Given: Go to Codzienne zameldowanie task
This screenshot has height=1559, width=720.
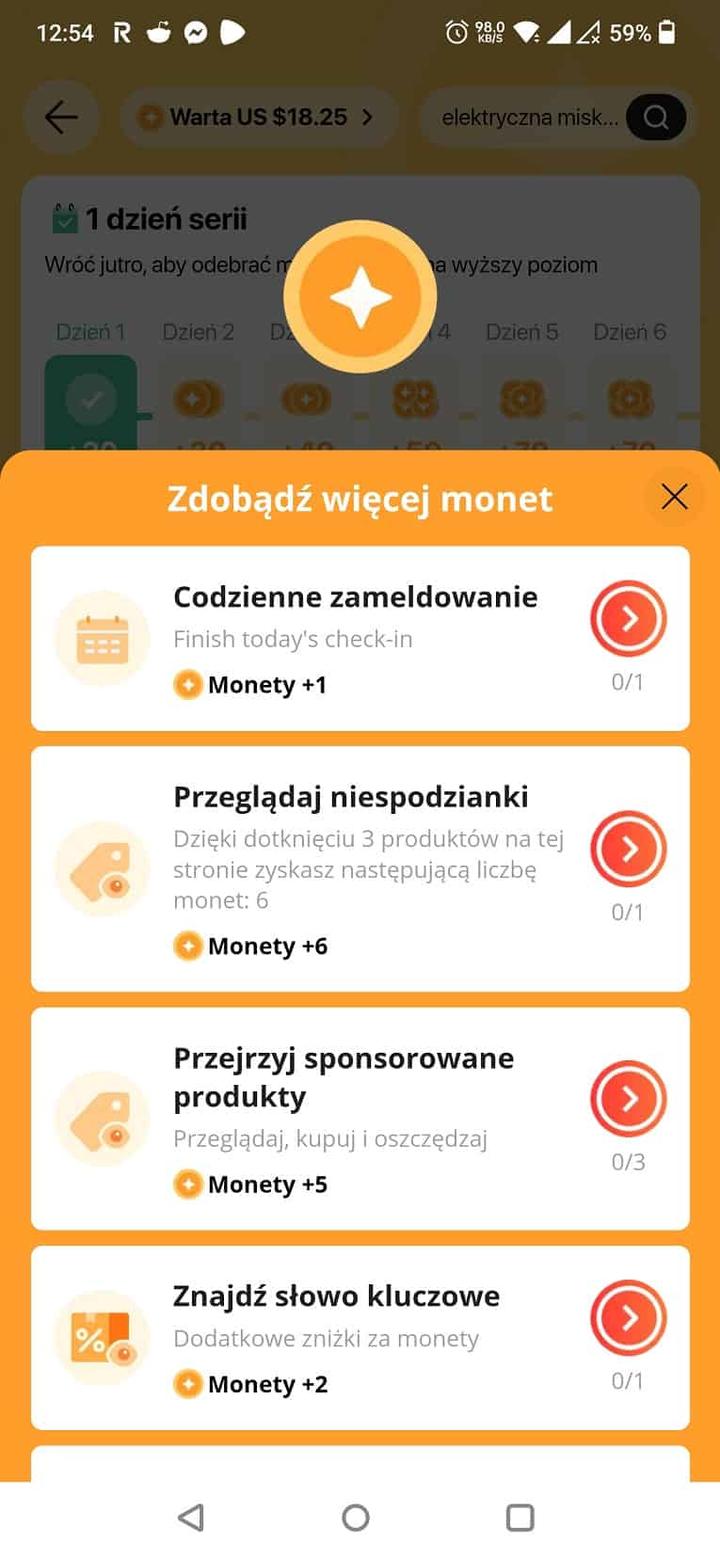Looking at the screenshot, I should click(x=628, y=619).
